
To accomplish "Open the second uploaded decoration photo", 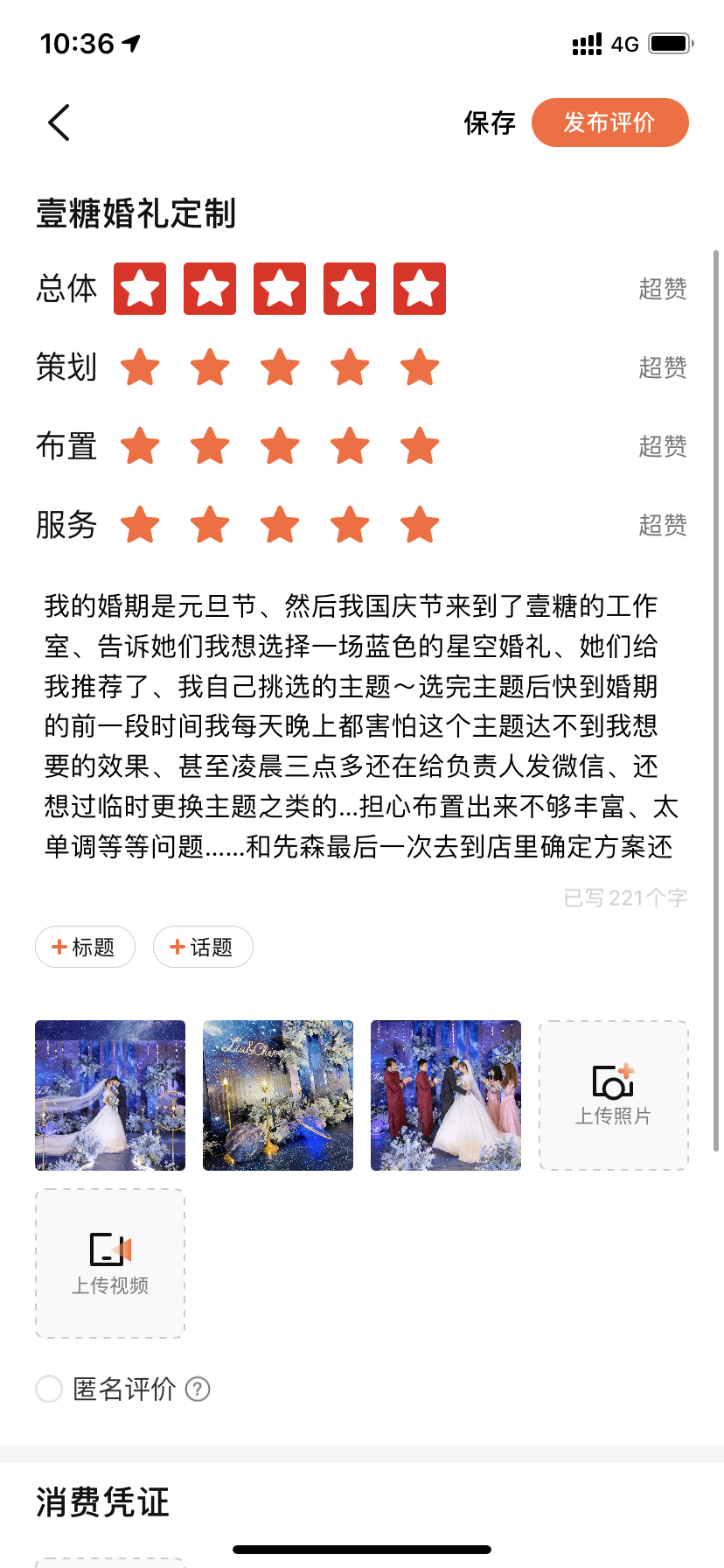I will pos(278,1095).
